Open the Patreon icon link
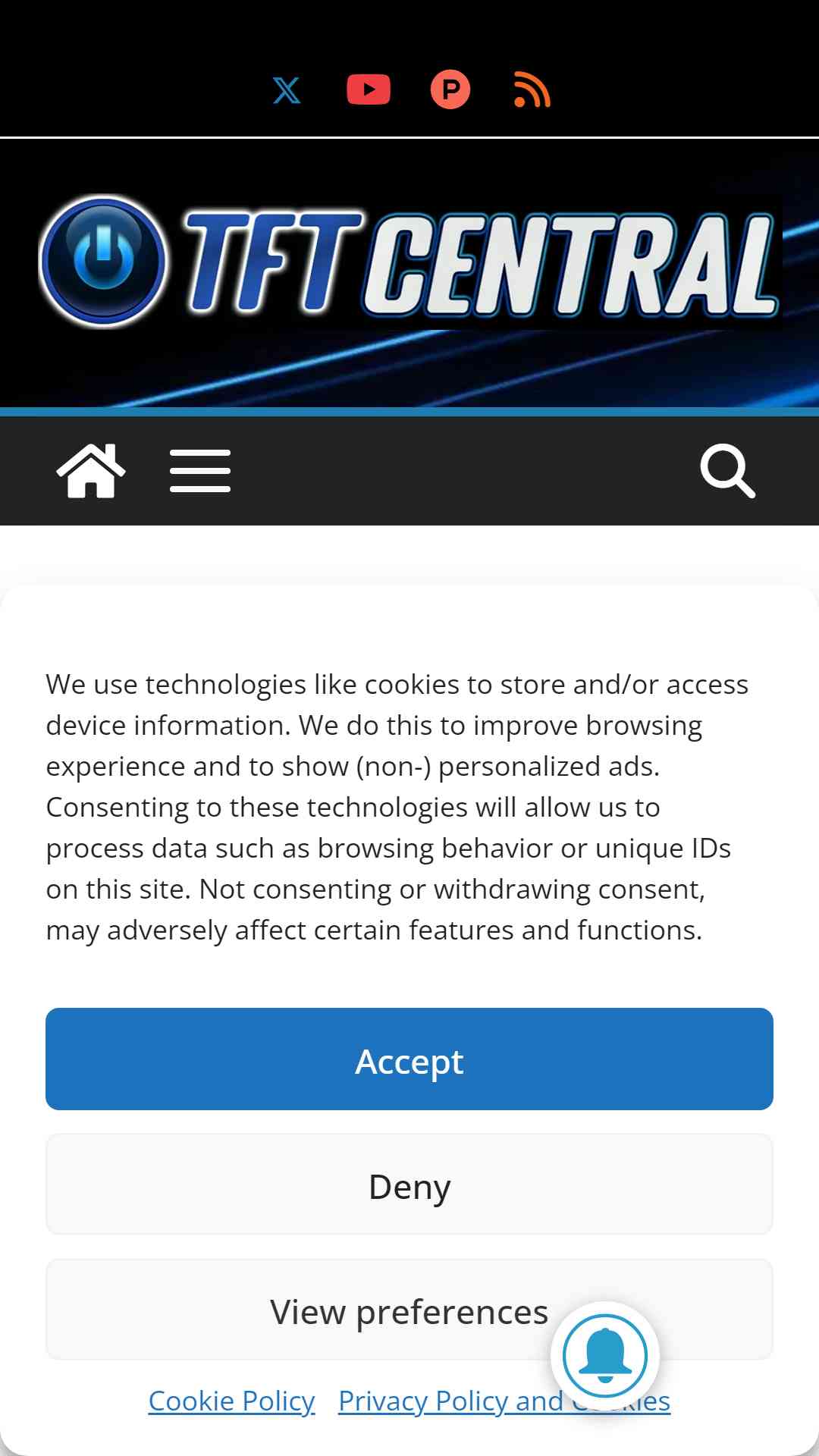The height and width of the screenshot is (1456, 819). [450, 89]
